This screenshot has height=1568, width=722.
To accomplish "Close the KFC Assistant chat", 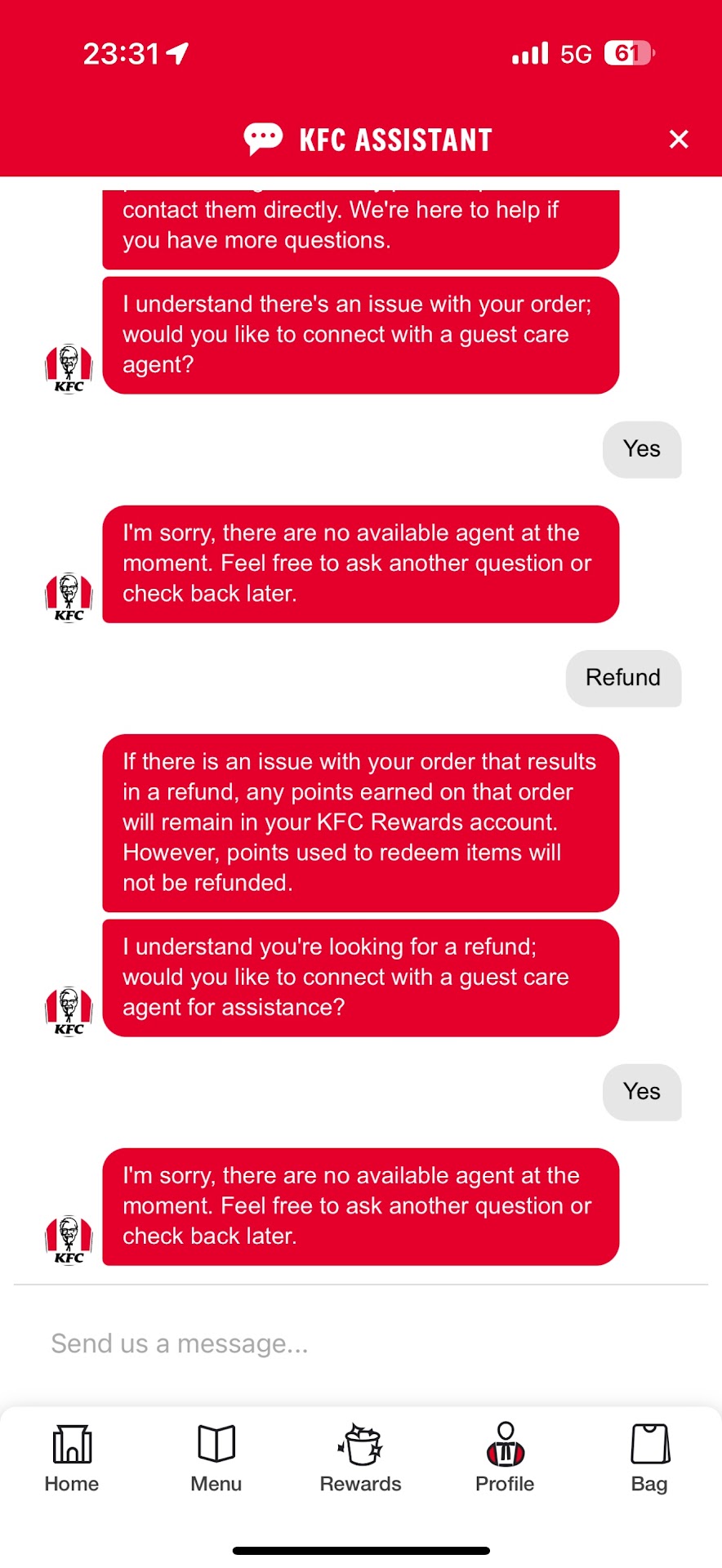I will point(679,140).
